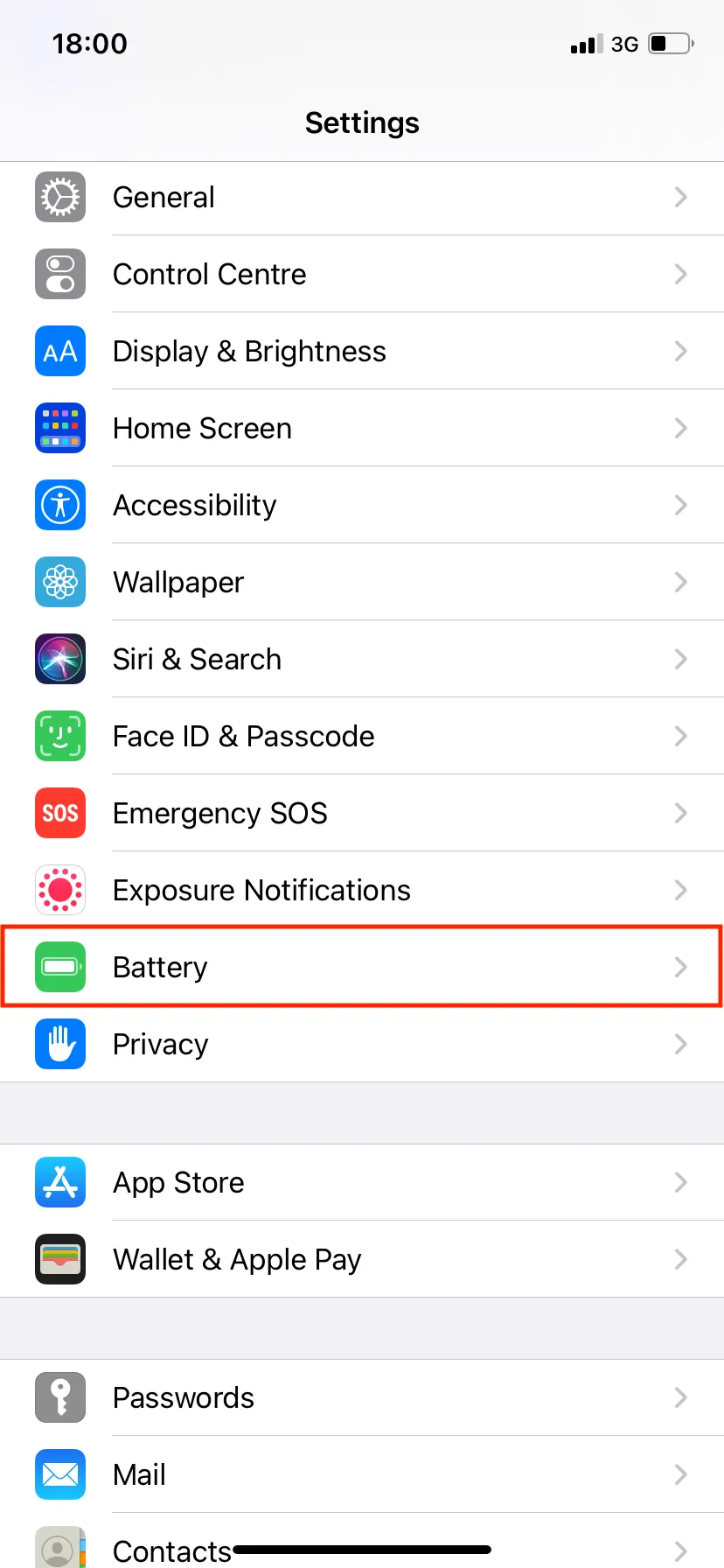View Privacy settings
724x1568 pixels.
(362, 1045)
